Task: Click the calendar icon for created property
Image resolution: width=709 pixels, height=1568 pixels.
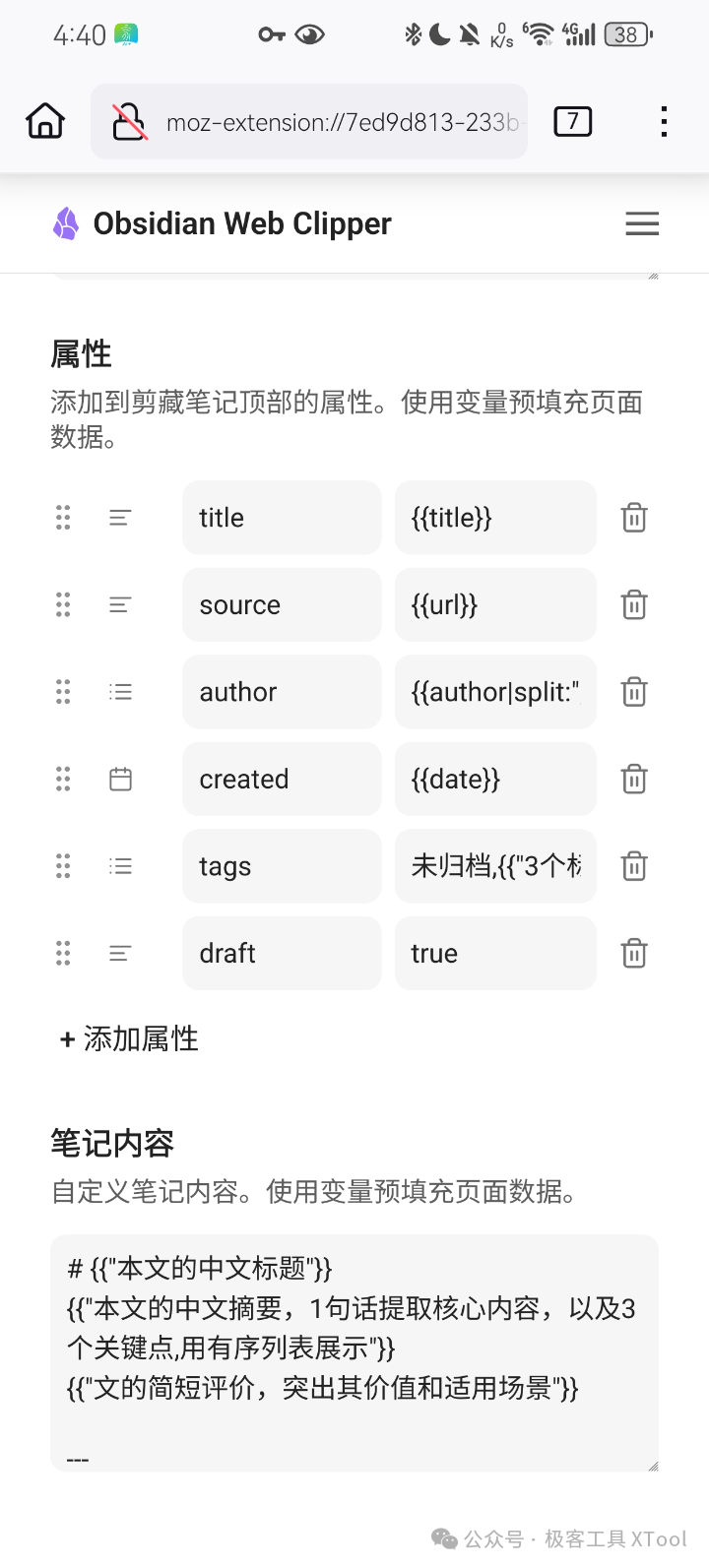Action: (120, 779)
